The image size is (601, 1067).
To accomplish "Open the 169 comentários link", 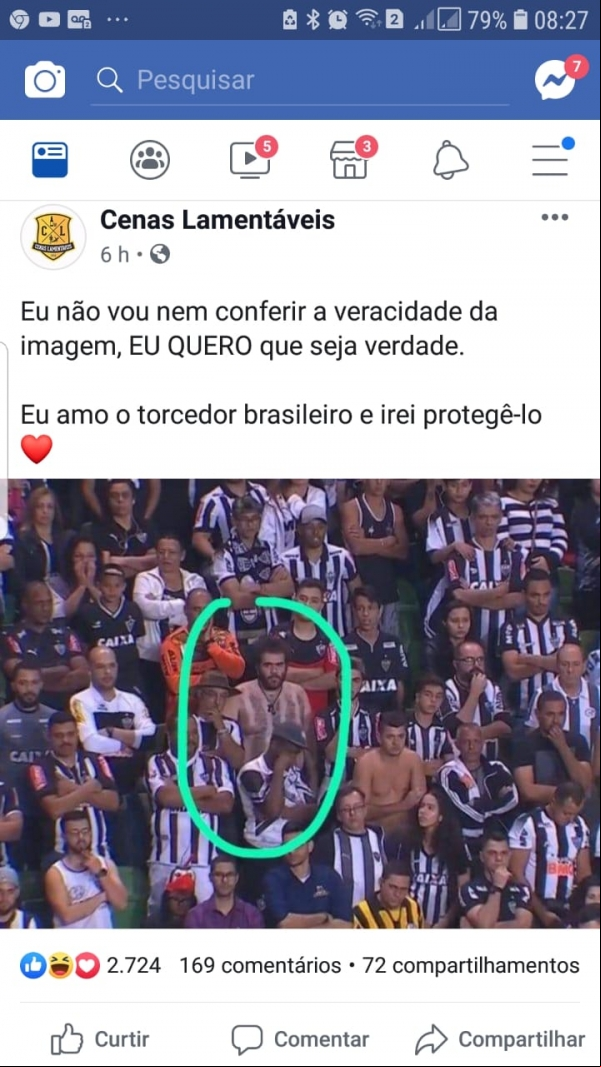I will click(x=260, y=966).
